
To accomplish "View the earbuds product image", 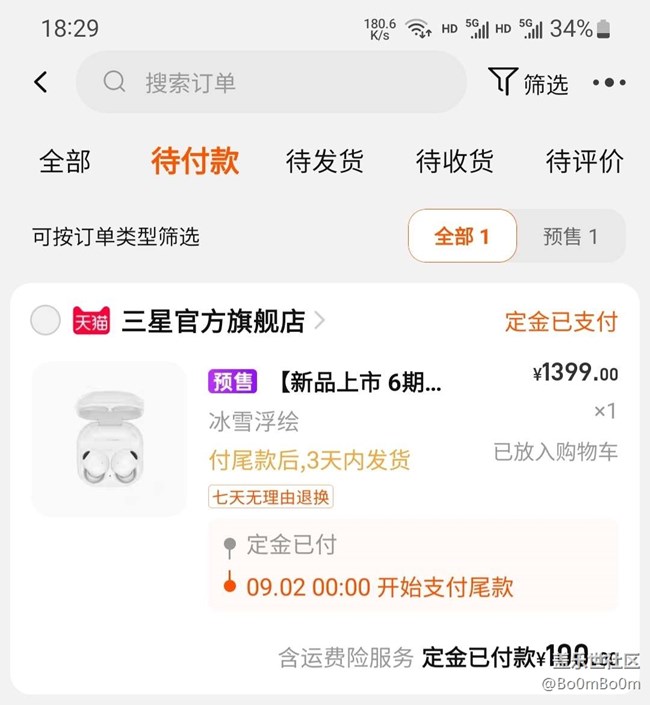I will (110, 439).
